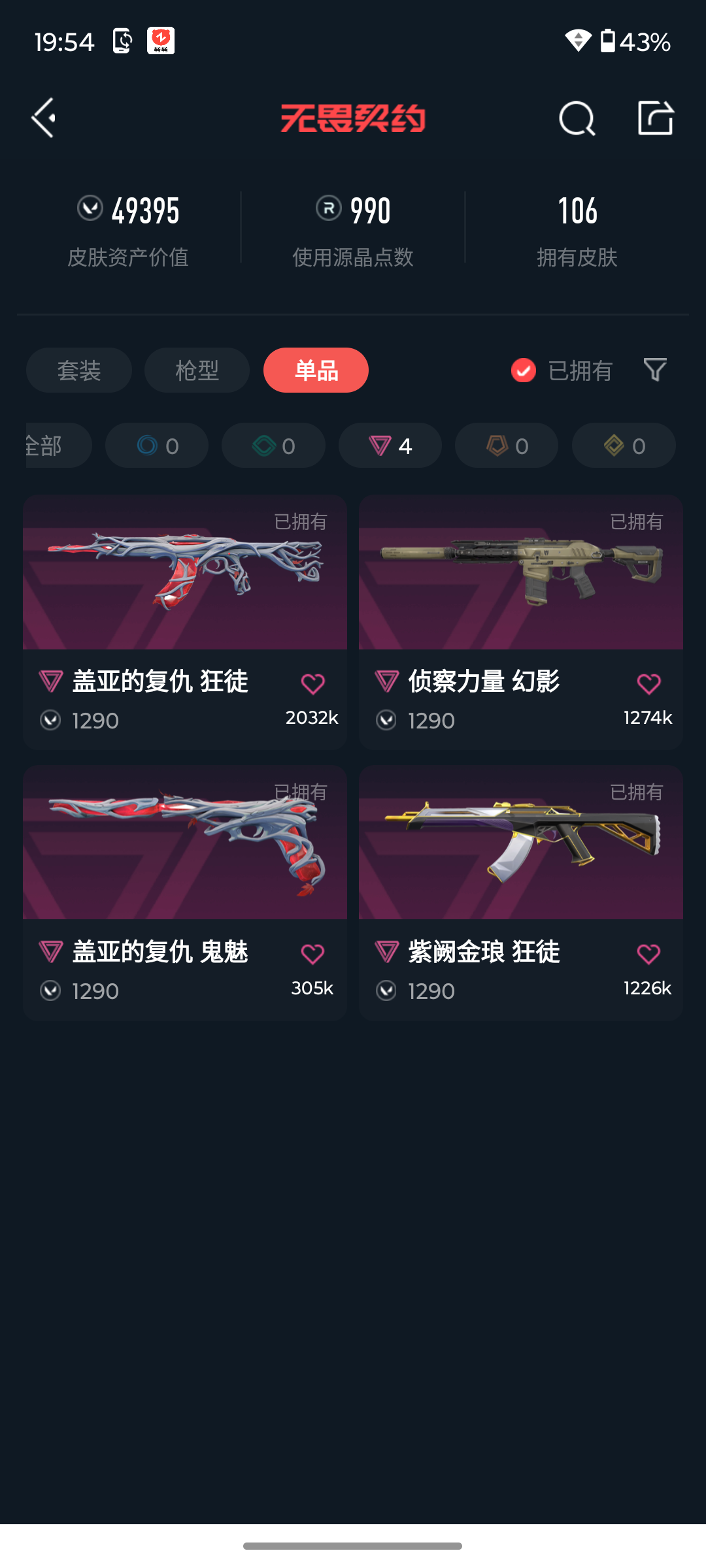Select the blue circle tier chip
Screen dimensions: 706x1568
[157, 446]
